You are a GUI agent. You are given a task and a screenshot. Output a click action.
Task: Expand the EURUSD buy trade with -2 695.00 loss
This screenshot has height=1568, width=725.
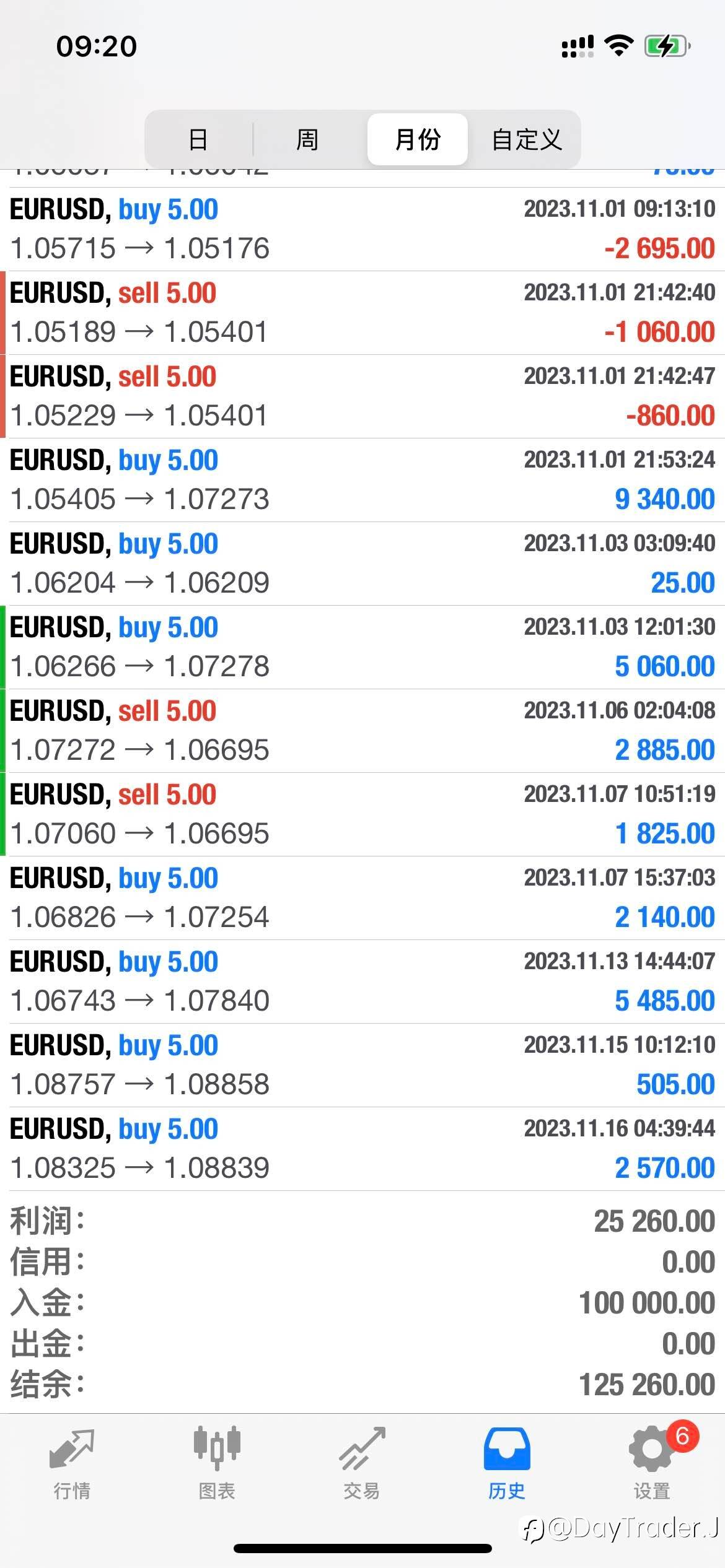pyautogui.click(x=362, y=229)
